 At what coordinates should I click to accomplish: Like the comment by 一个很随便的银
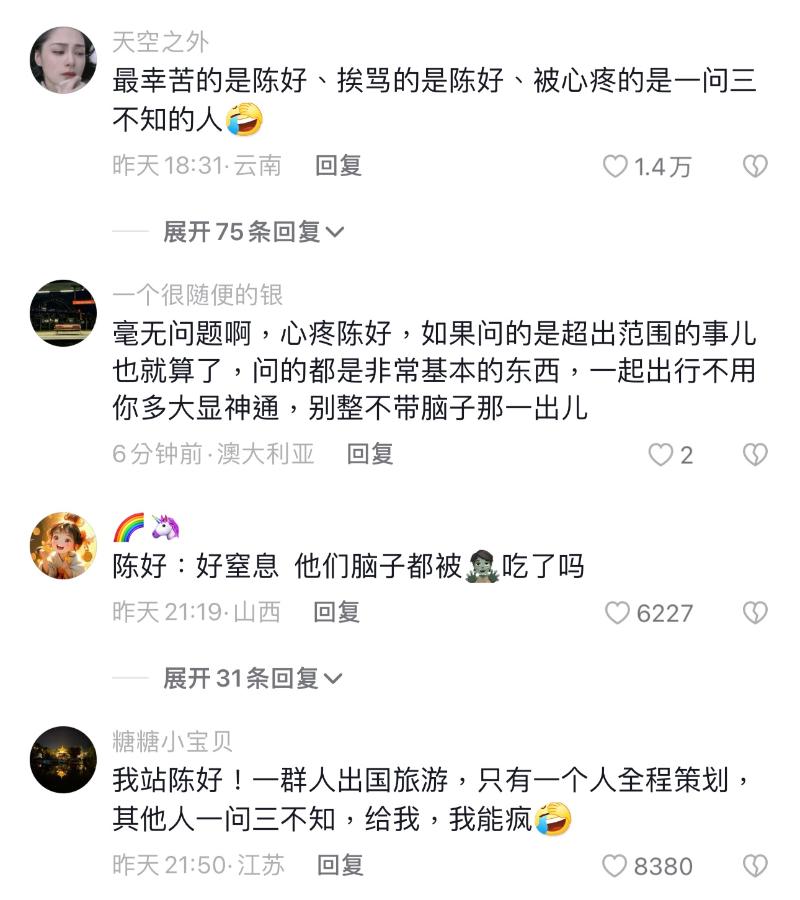660,456
